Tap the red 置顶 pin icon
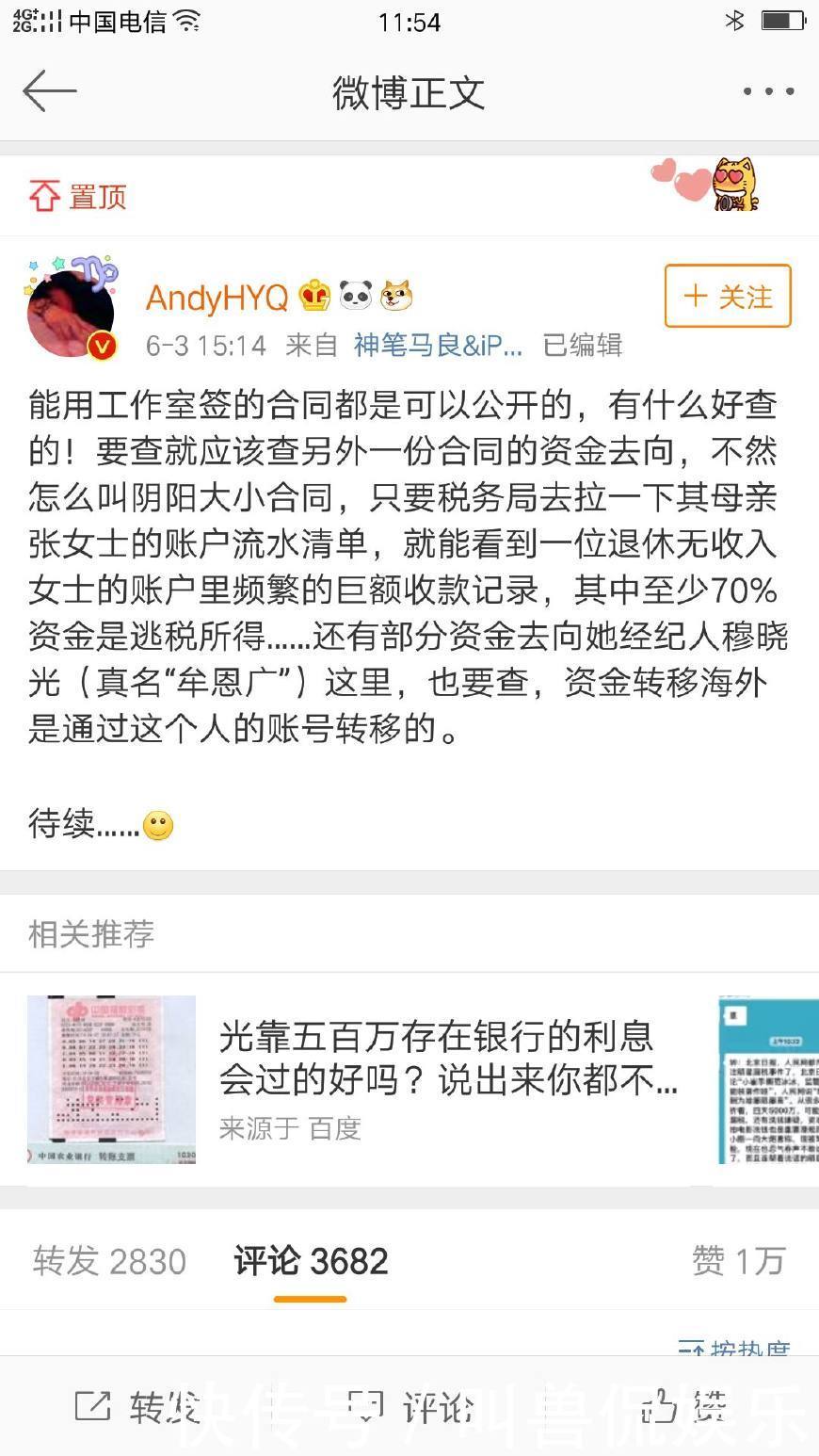 pyautogui.click(x=42, y=195)
